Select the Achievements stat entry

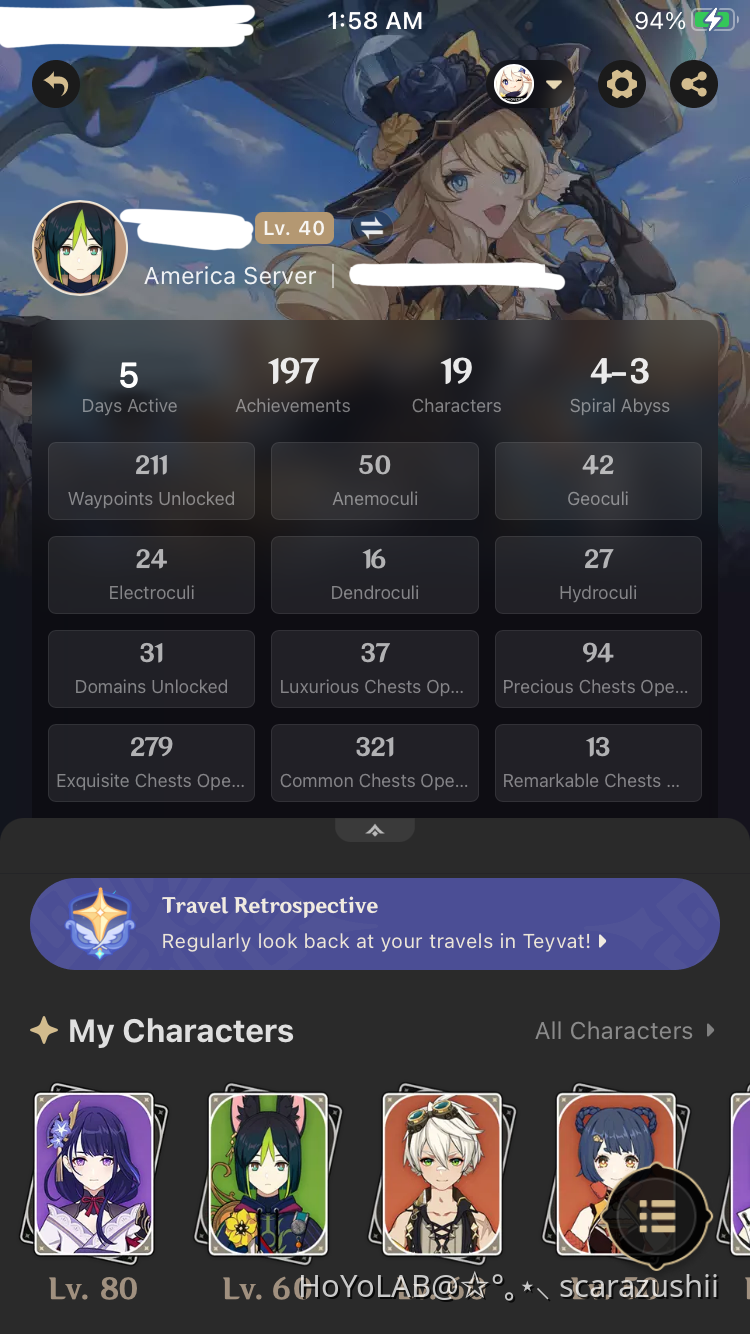coord(292,383)
